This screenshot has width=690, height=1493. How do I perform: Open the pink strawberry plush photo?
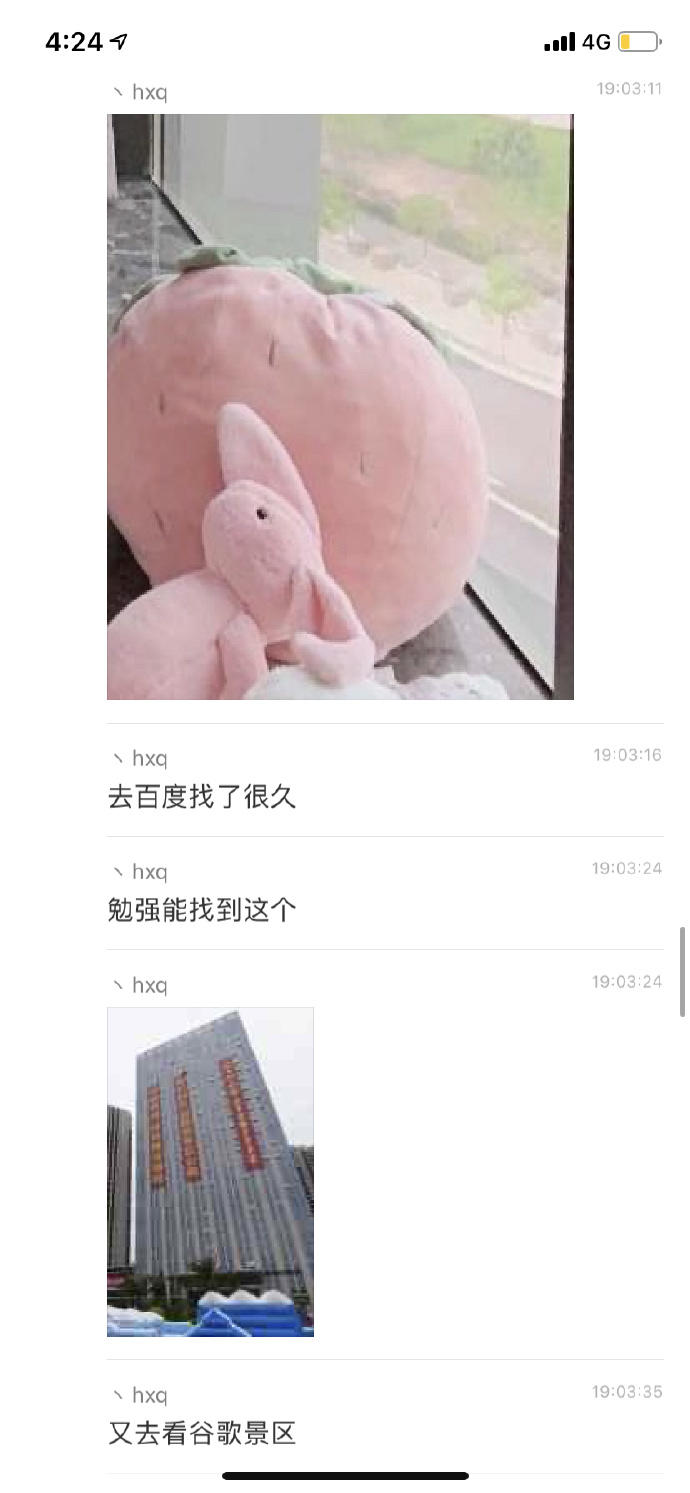click(340, 406)
